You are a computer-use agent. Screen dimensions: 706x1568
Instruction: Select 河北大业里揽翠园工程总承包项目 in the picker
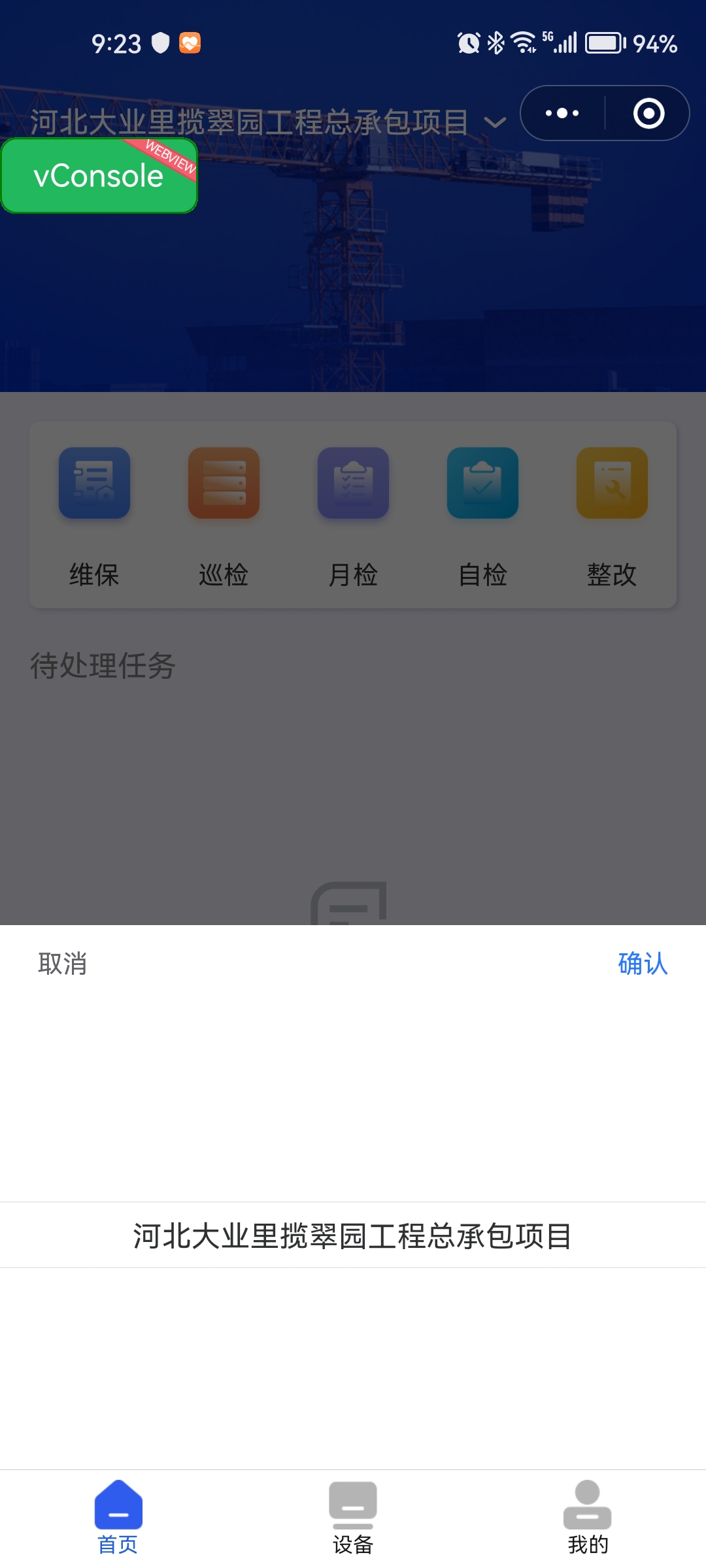pyautogui.click(x=353, y=1235)
